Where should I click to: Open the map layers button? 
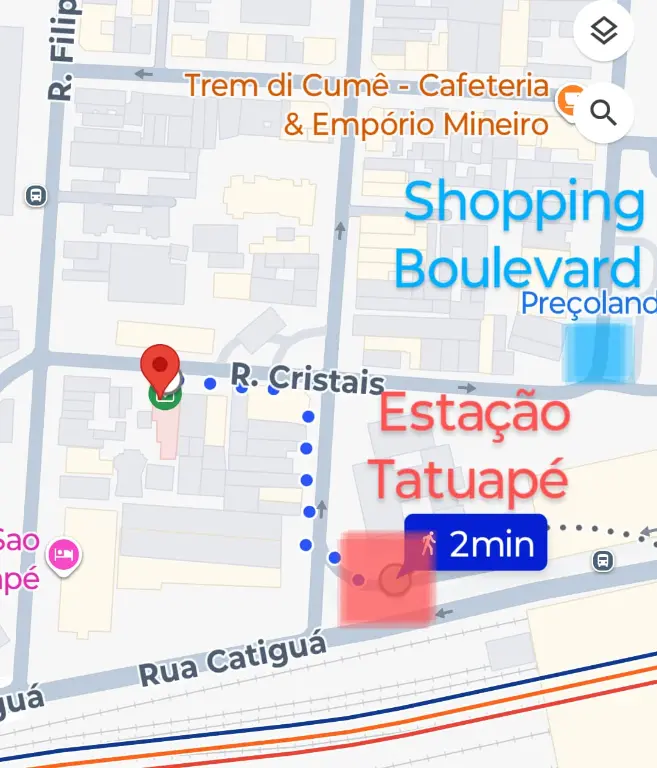[x=604, y=32]
